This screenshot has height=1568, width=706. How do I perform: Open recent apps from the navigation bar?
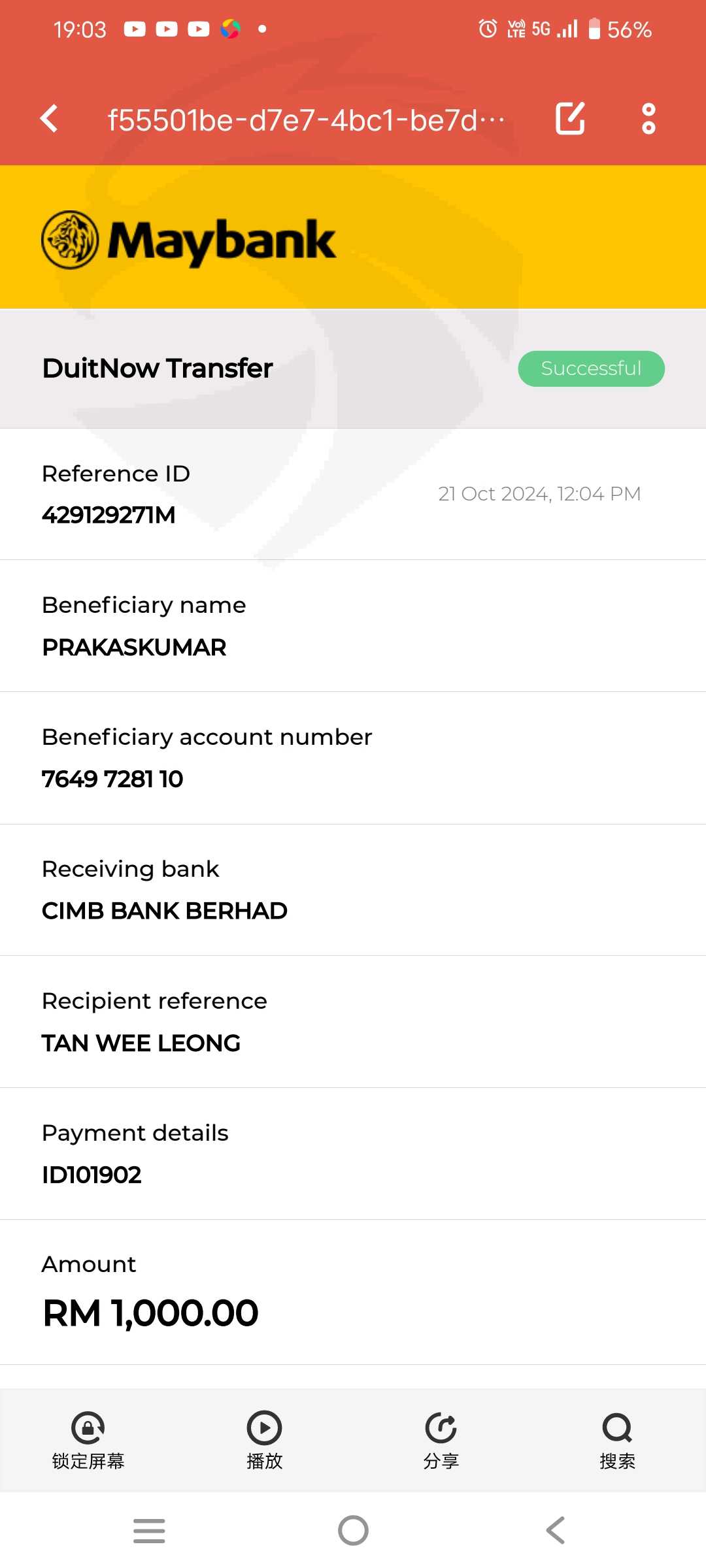(x=149, y=1530)
